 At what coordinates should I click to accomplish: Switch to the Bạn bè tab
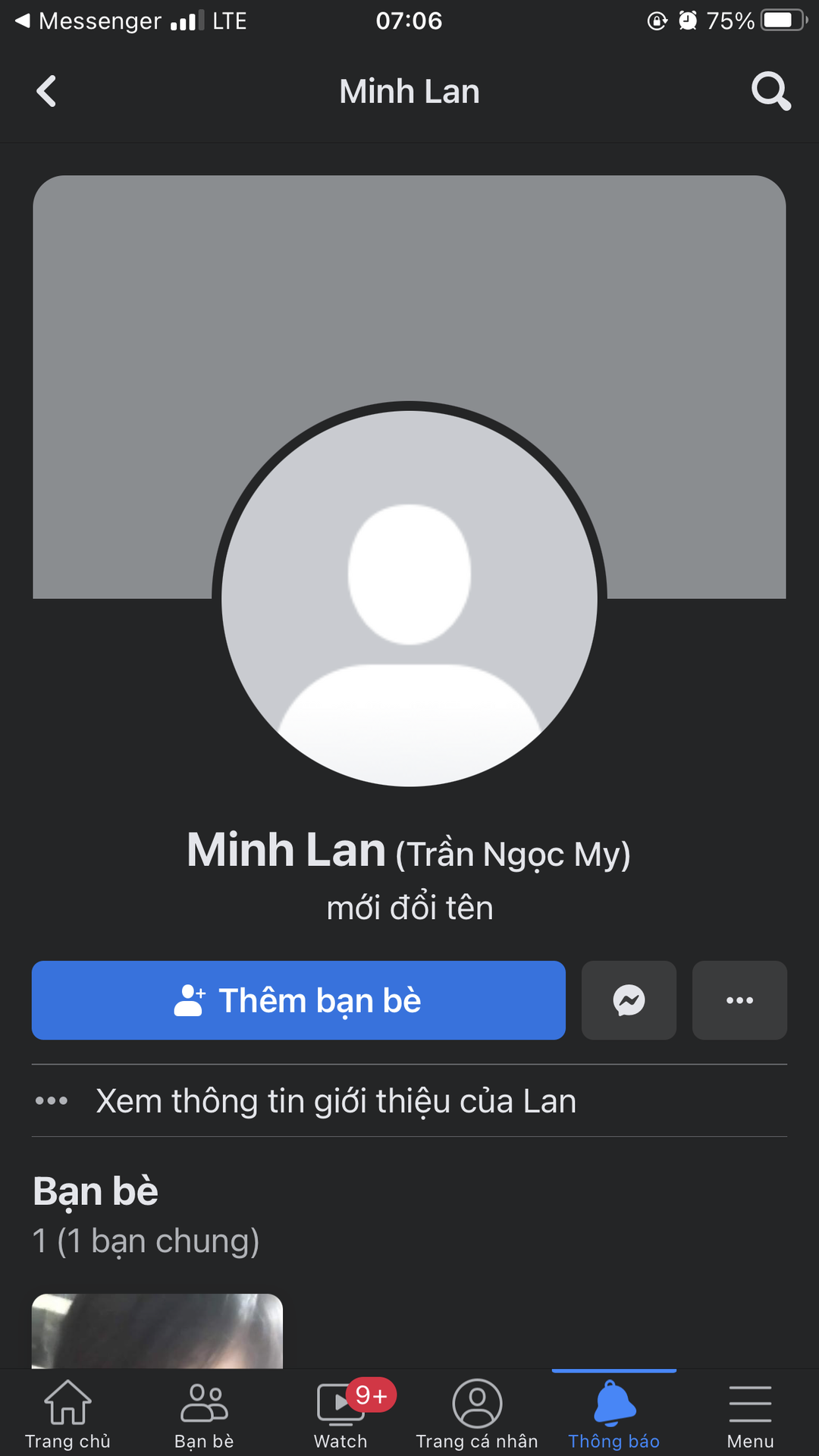coord(204,1414)
